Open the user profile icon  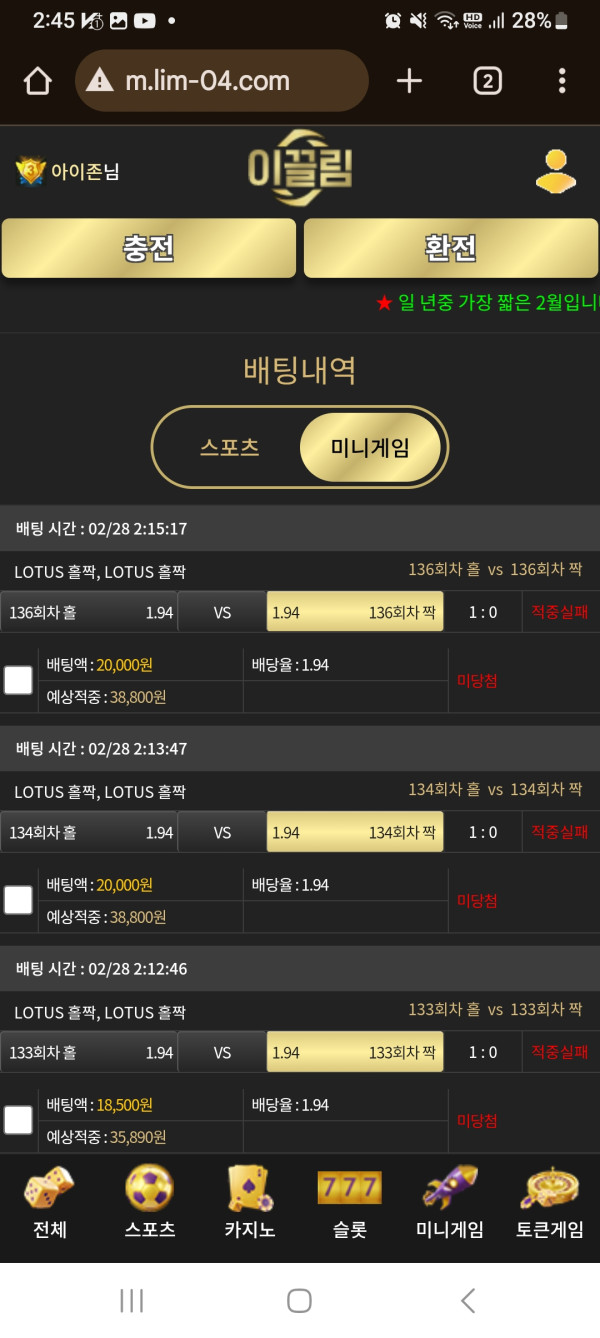(x=555, y=171)
